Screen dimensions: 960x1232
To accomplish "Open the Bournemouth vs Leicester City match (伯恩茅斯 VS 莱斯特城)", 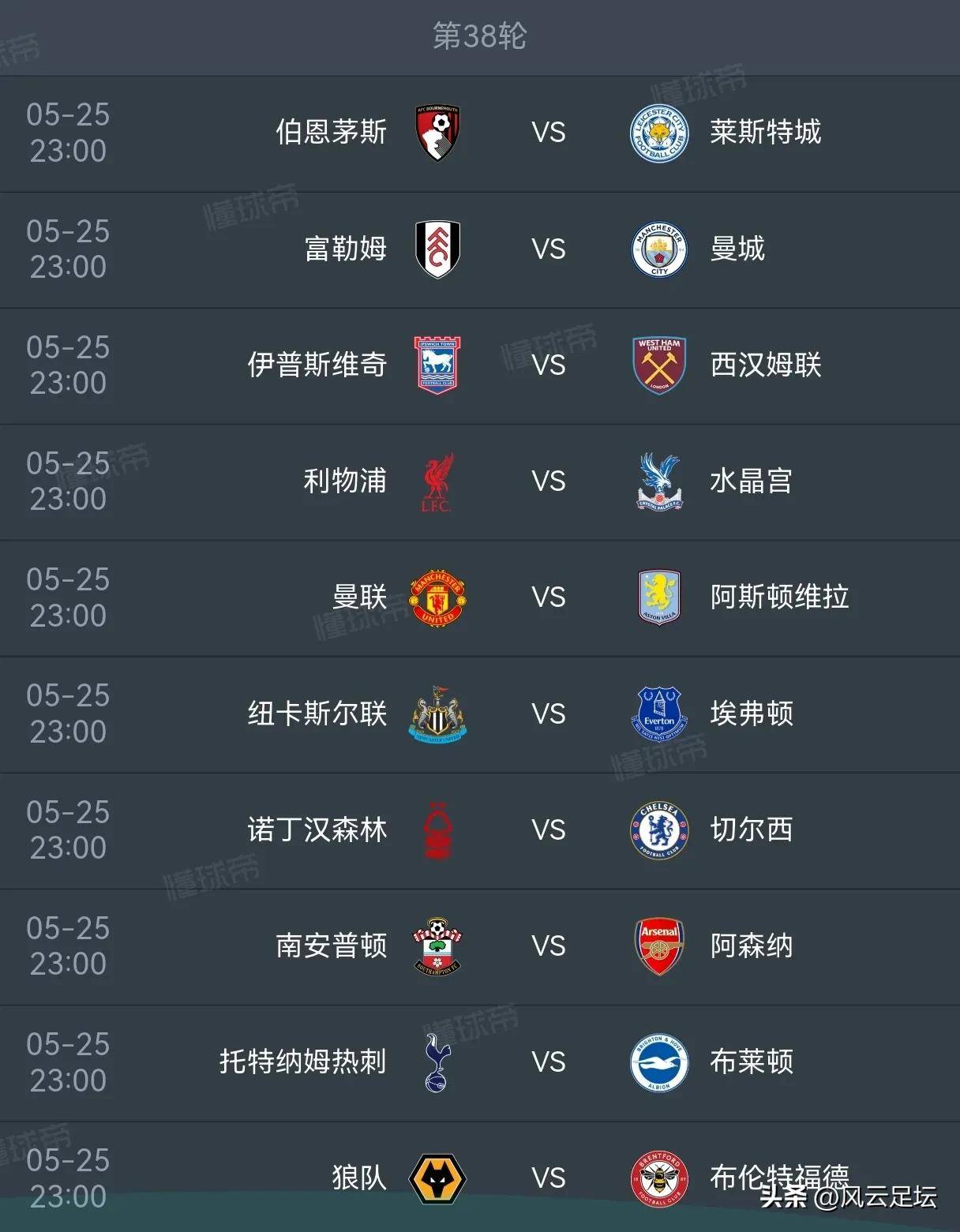I will click(548, 133).
